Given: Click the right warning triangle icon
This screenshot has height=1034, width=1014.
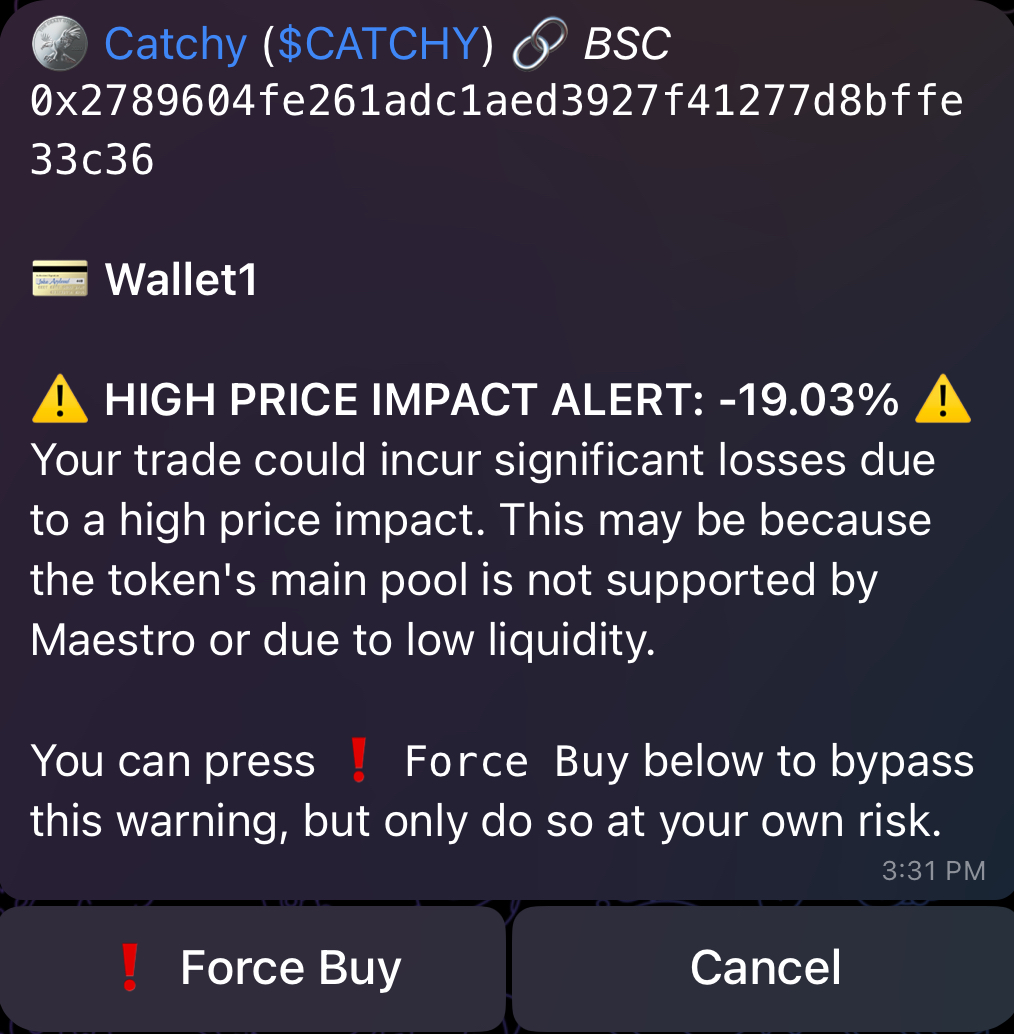Looking at the screenshot, I should 941,399.
